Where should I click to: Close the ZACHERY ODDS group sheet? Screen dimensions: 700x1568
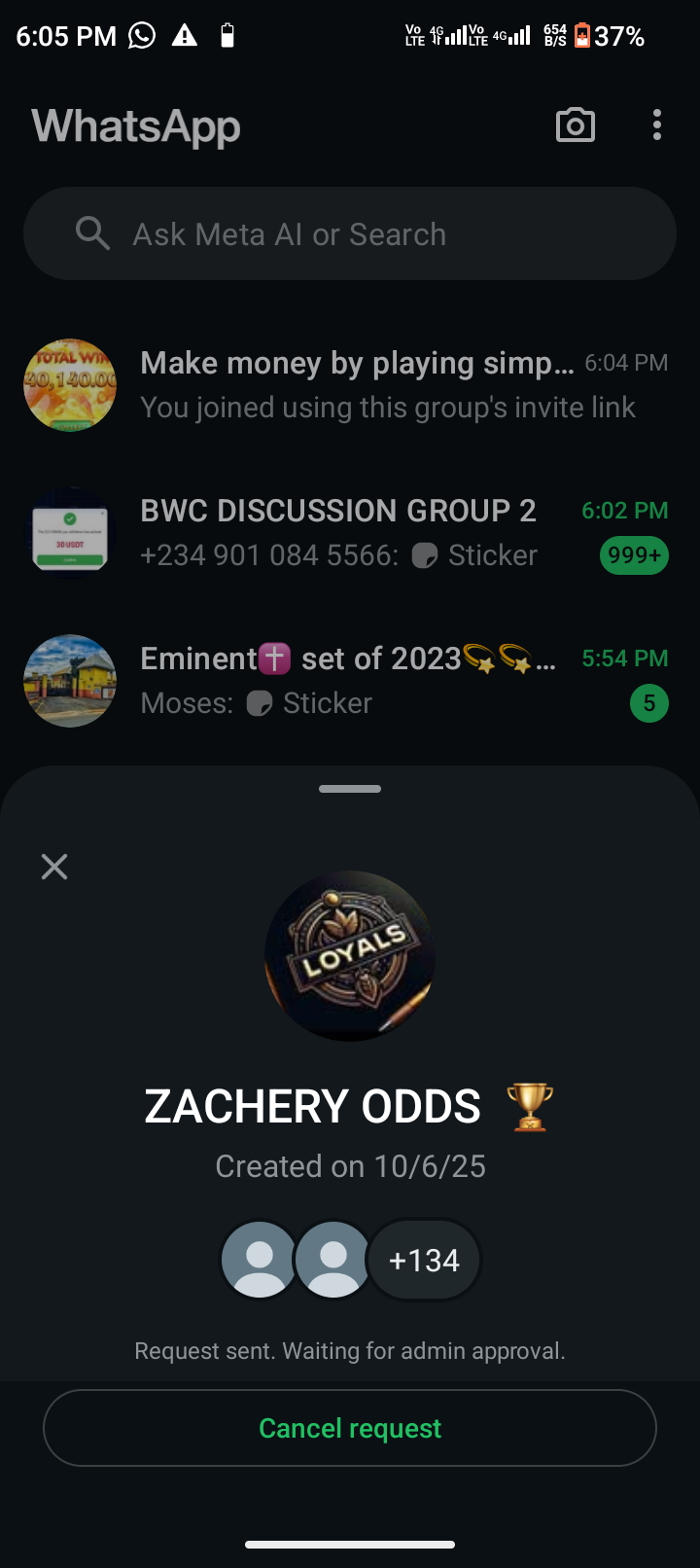coord(54,867)
